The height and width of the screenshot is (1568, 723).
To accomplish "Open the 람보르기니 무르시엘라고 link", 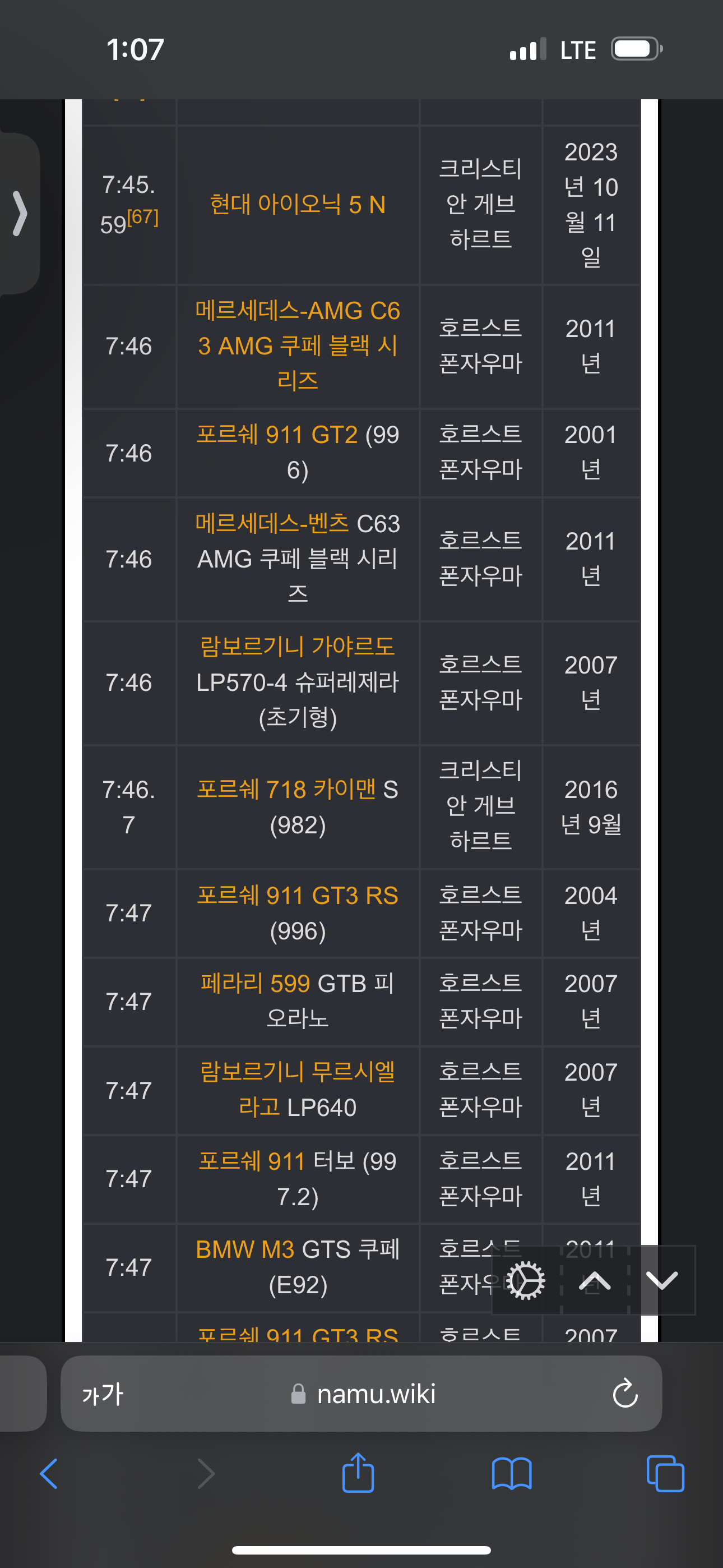I will pos(298,1089).
